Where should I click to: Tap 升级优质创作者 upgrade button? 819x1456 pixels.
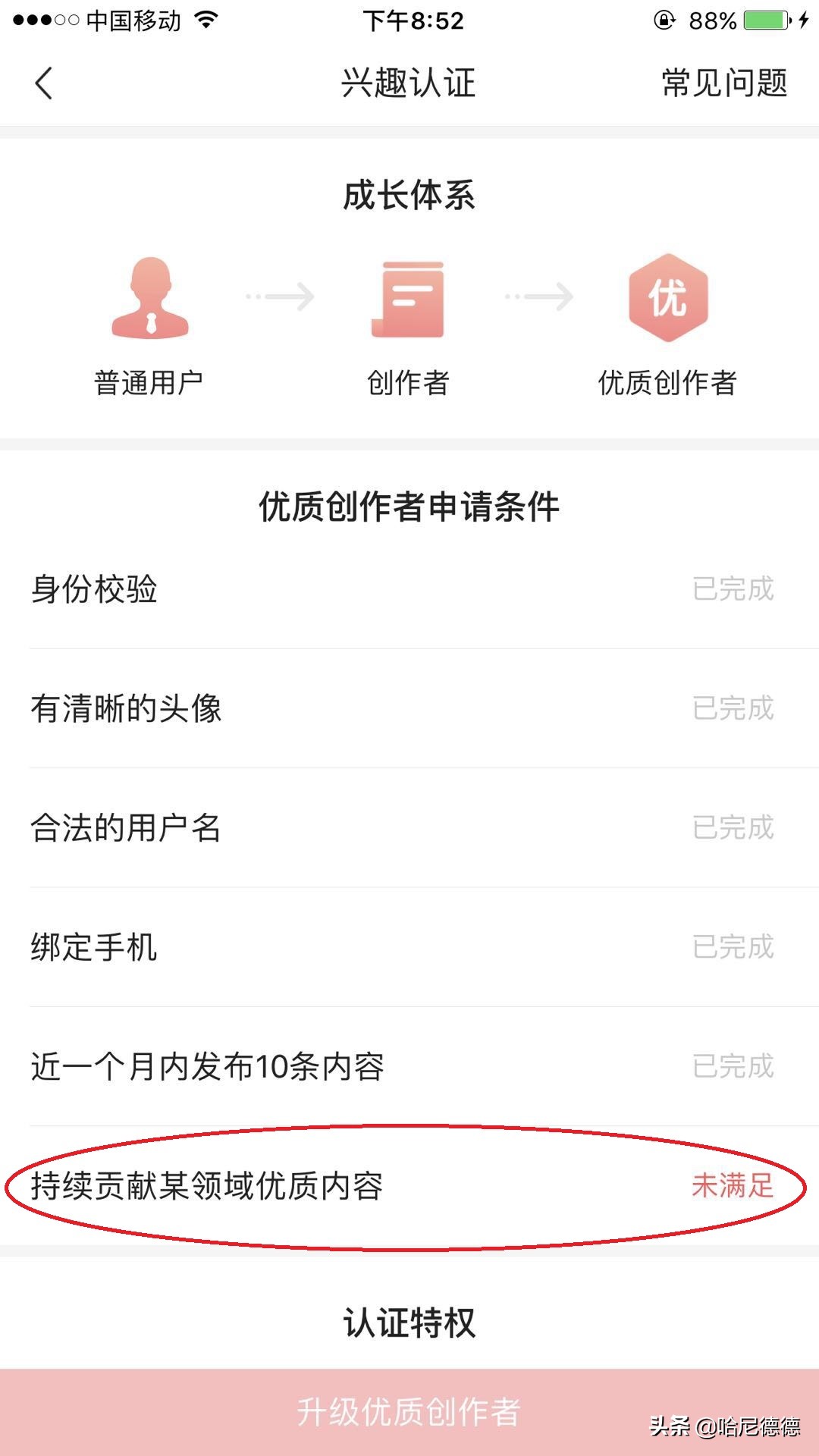click(409, 1412)
